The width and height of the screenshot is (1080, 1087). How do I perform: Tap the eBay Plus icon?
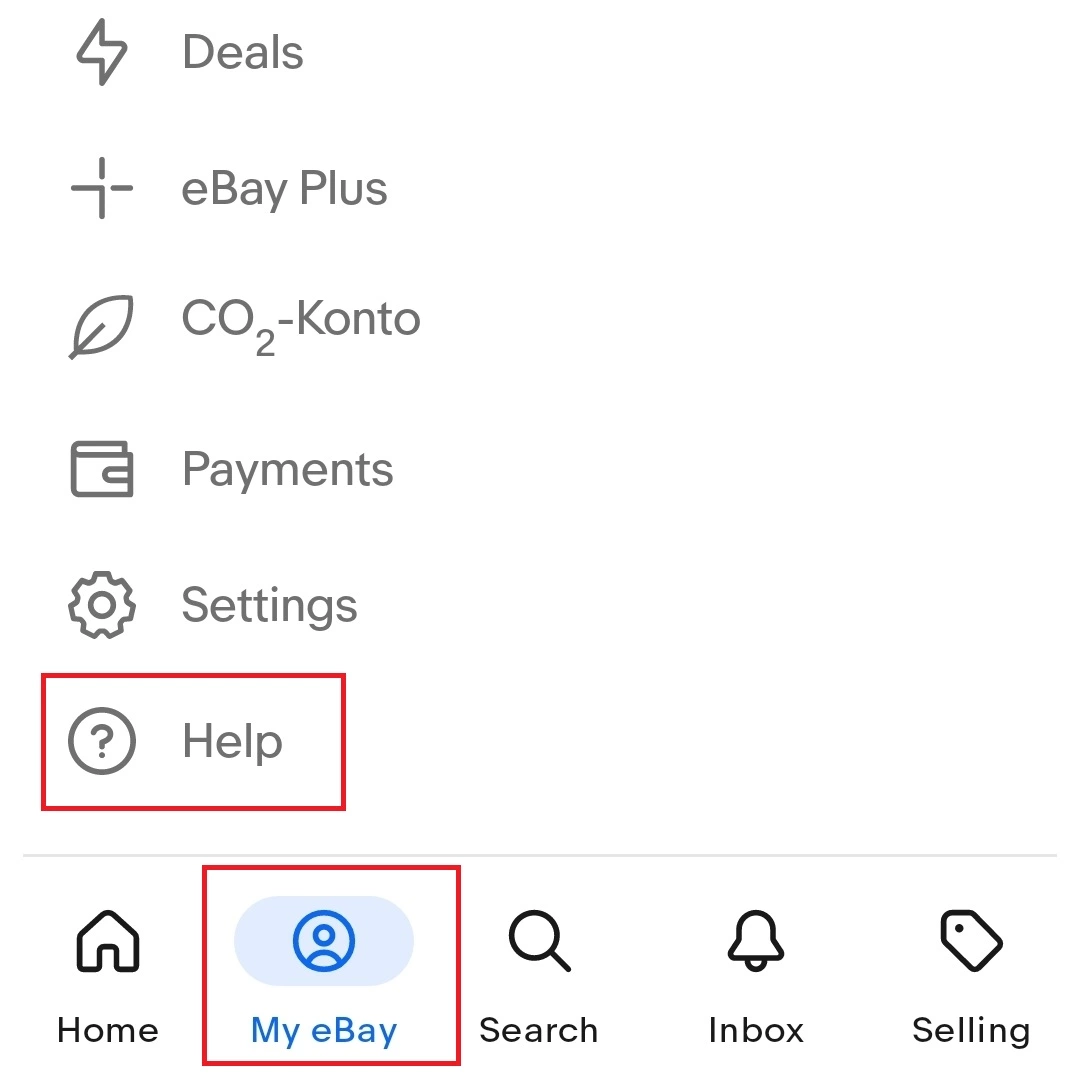point(99,188)
